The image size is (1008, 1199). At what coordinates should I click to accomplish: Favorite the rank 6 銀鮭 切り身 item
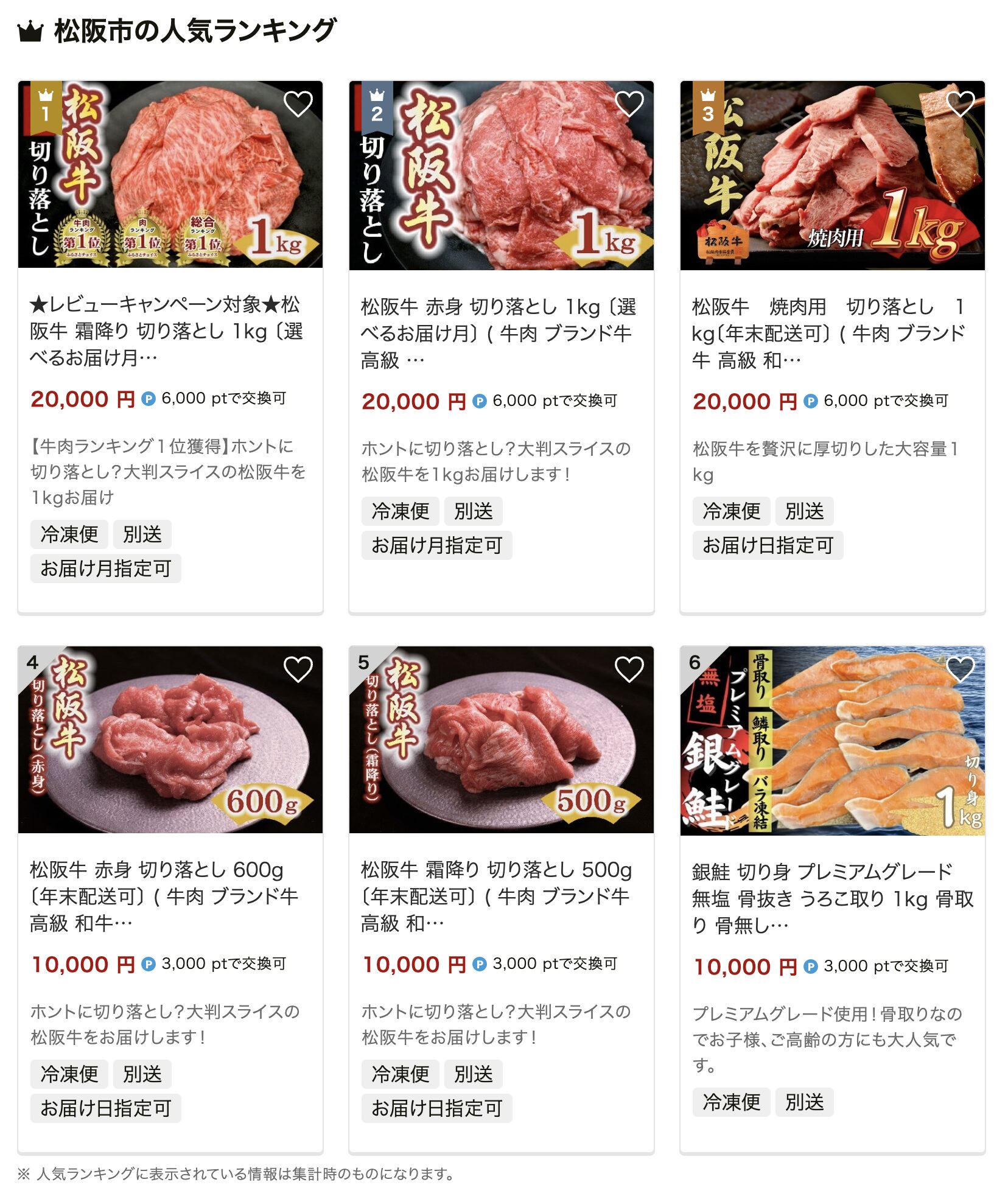(960, 669)
